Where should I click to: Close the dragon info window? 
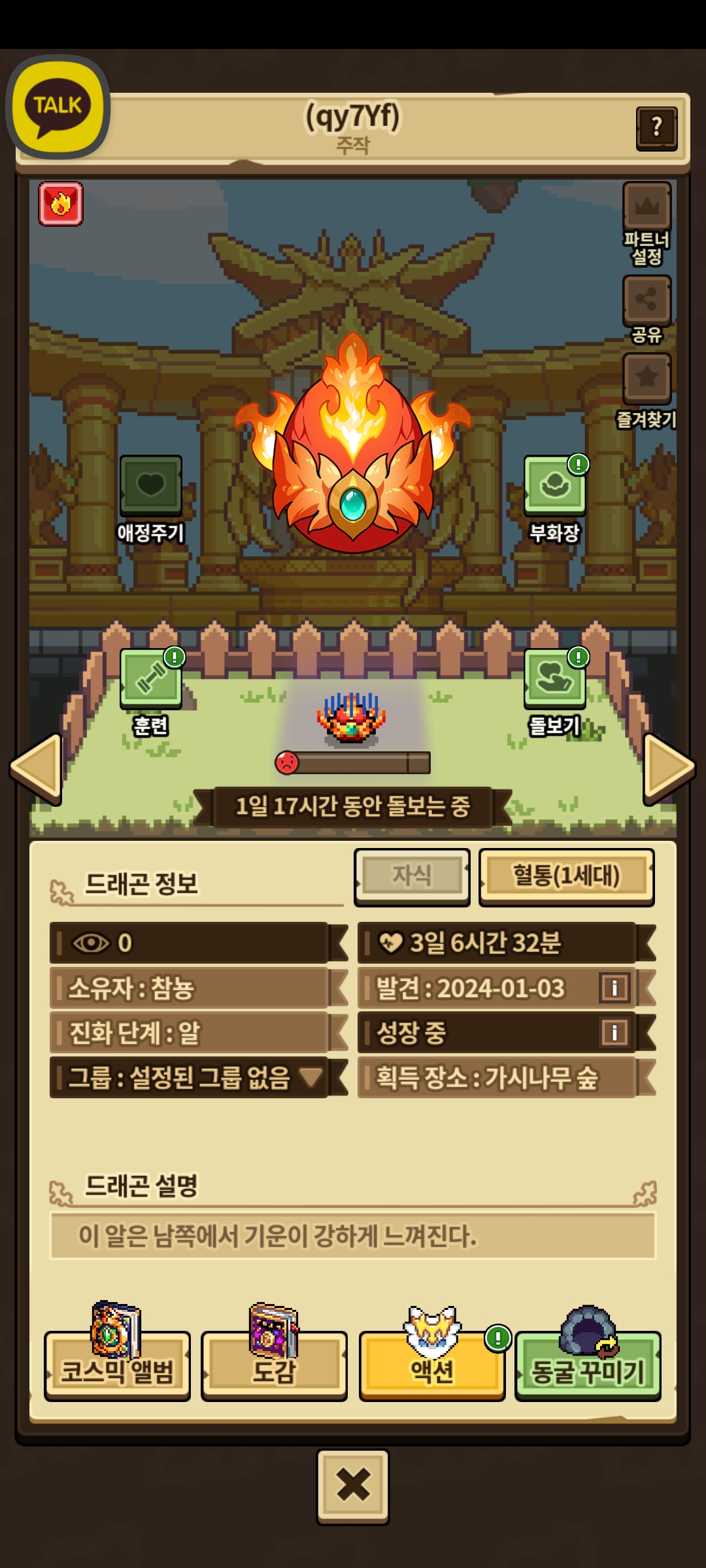tap(353, 1486)
